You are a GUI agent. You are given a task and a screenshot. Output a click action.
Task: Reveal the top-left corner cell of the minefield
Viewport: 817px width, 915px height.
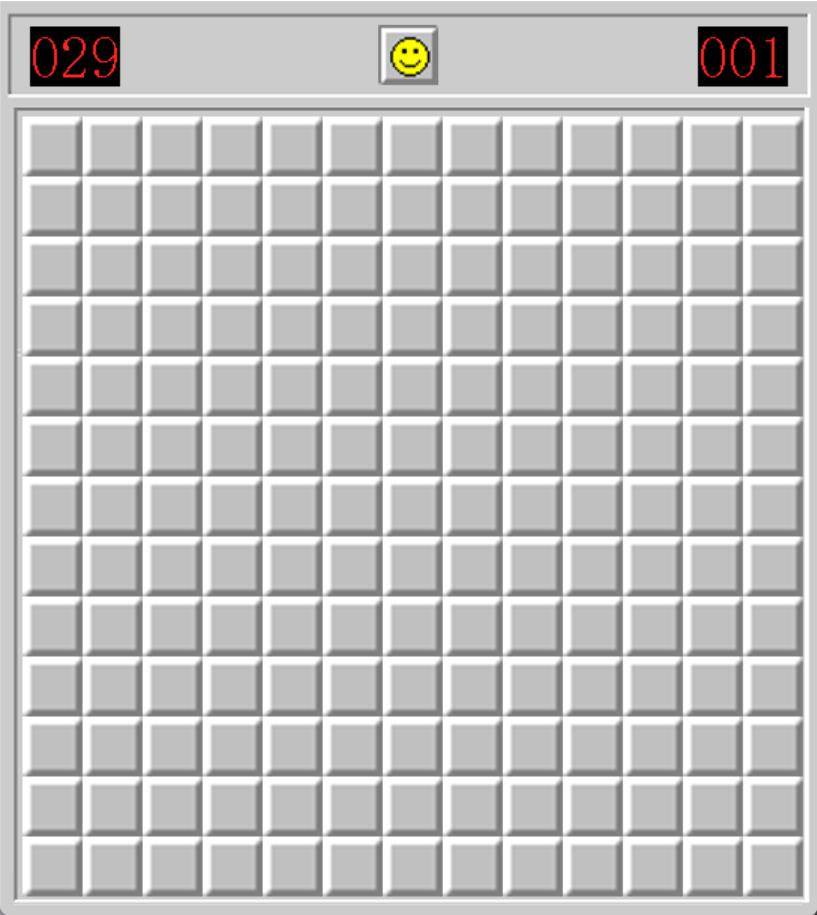pos(52,146)
